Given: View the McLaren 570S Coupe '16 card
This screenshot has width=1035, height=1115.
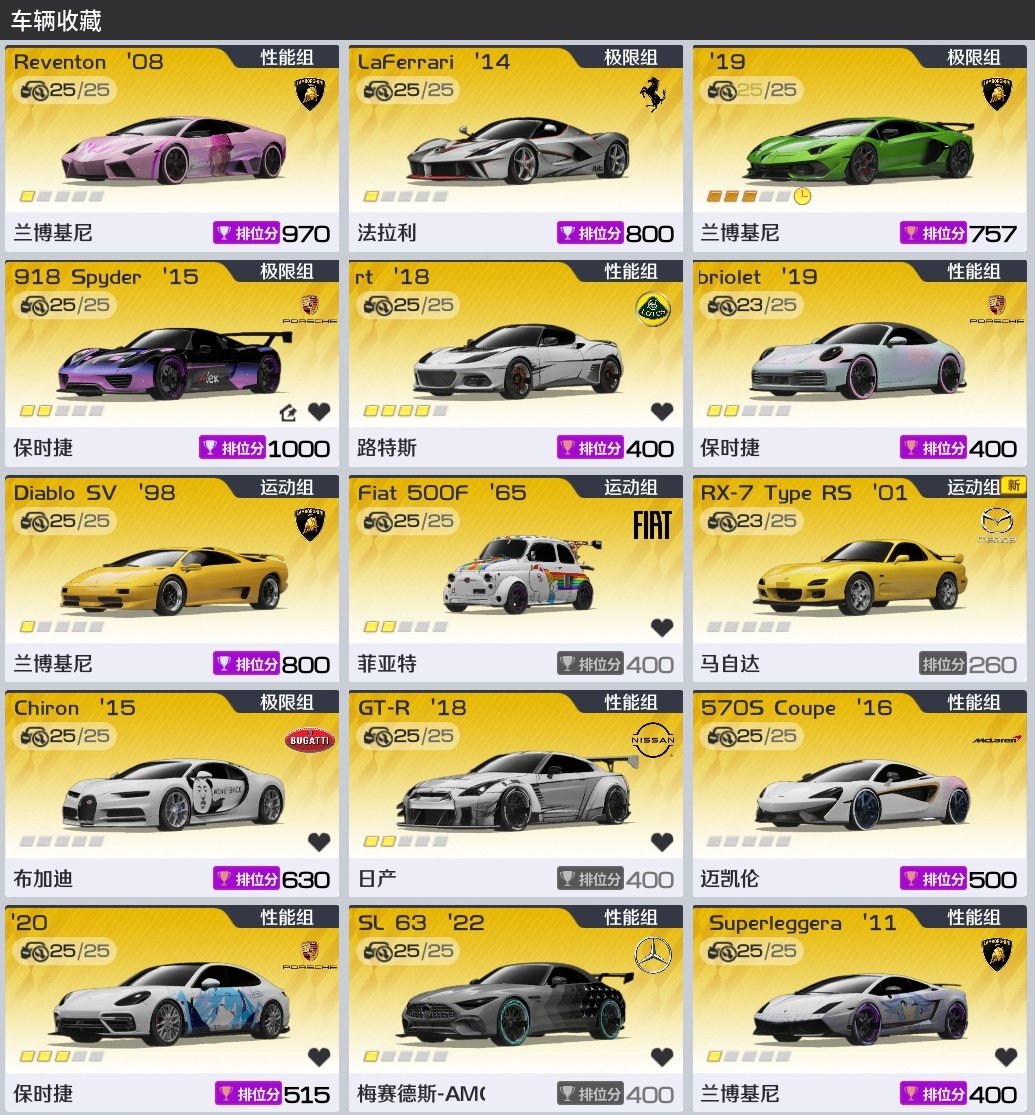Looking at the screenshot, I should point(860,795).
